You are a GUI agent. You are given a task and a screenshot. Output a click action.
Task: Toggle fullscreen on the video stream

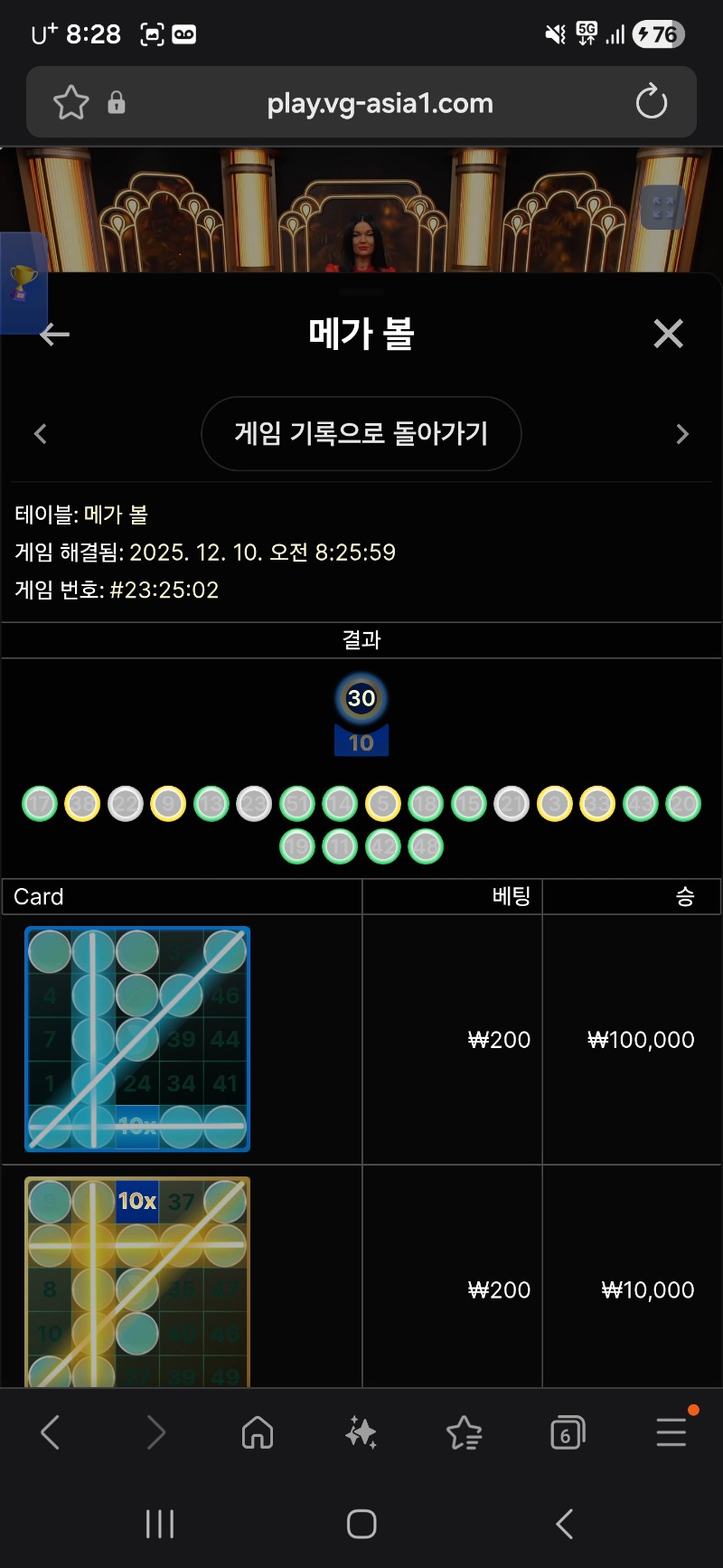662,207
